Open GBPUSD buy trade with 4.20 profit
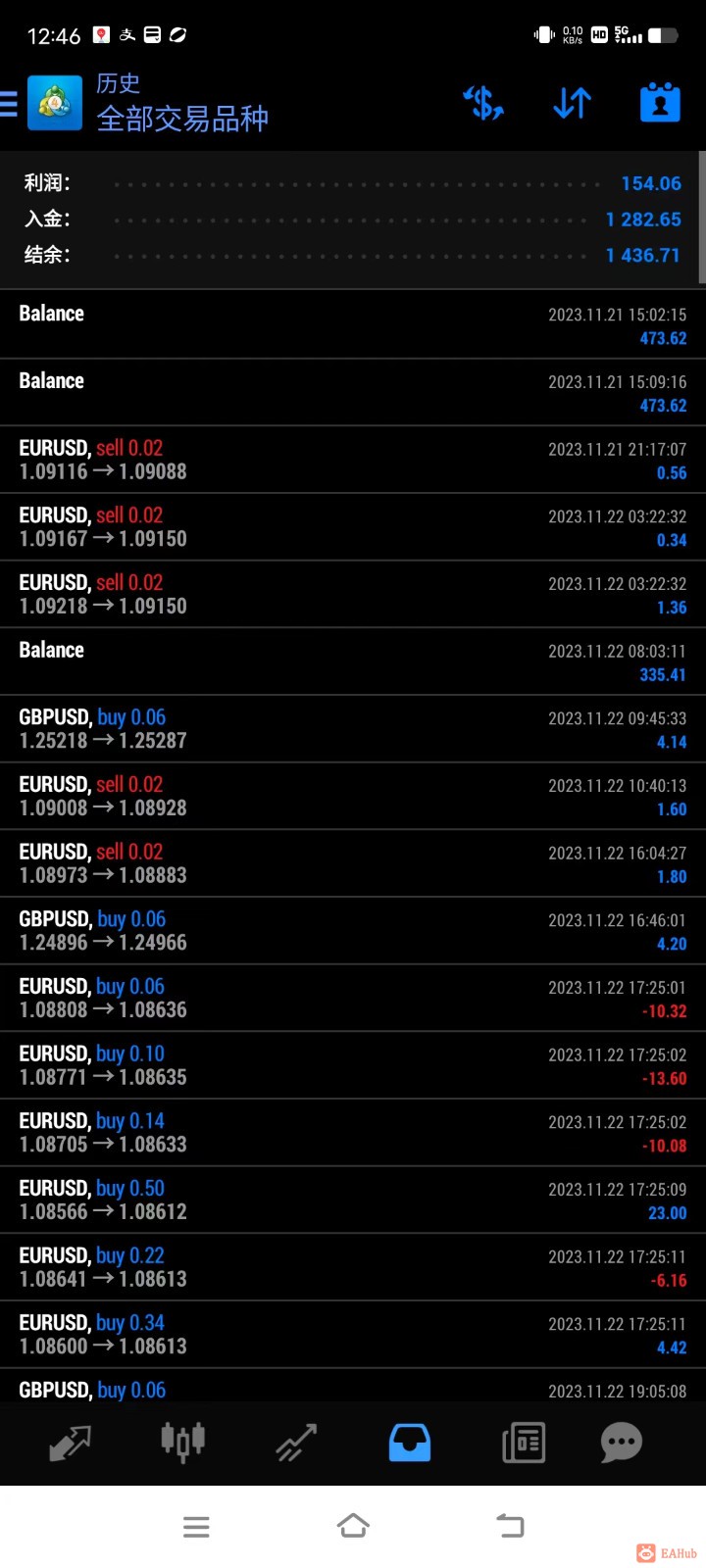Viewport: 706px width, 1568px height. coord(353,931)
